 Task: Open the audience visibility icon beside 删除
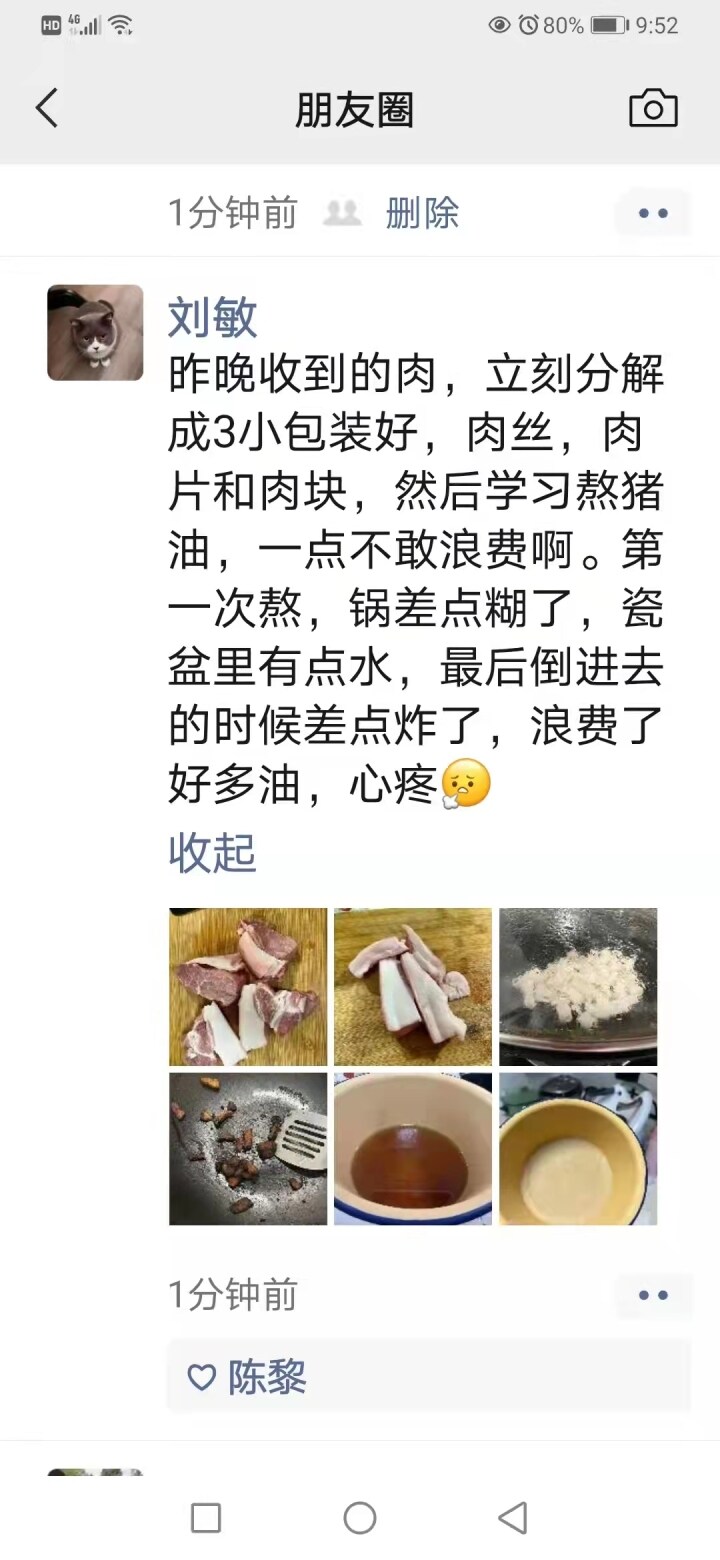point(343,212)
